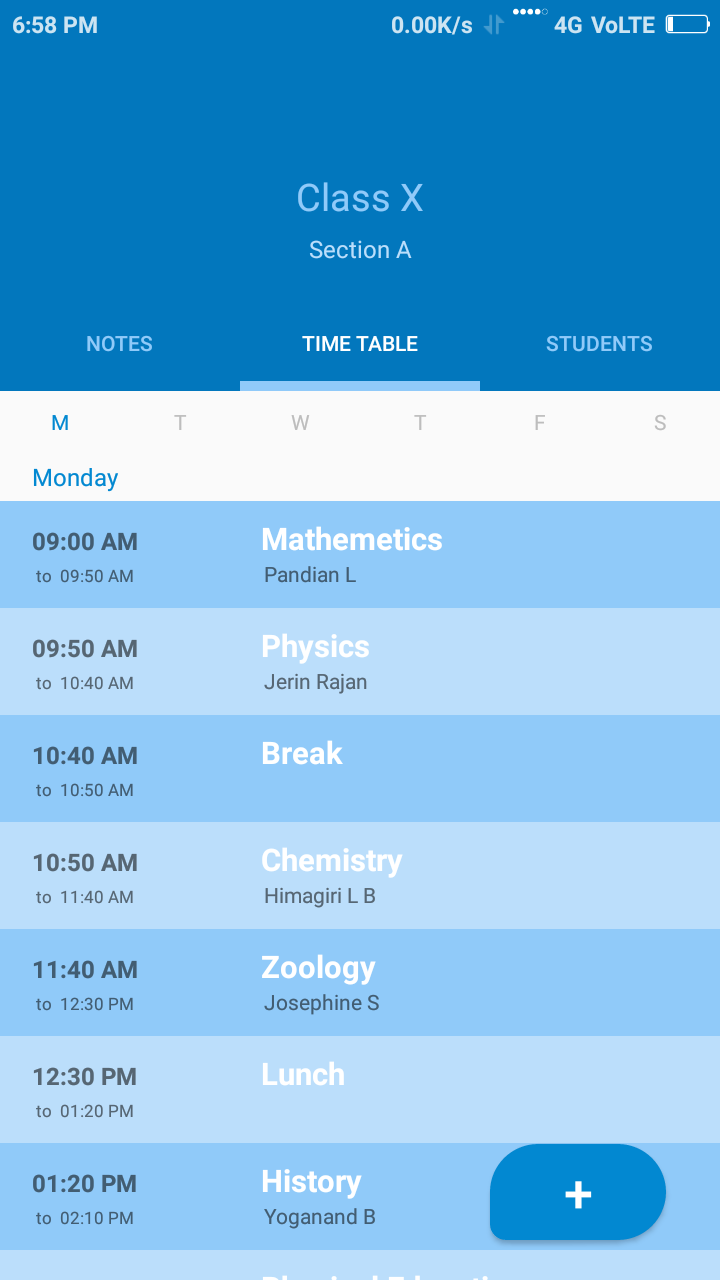Select Monday in the day selector
This screenshot has width=720, height=1280.
pos(60,423)
